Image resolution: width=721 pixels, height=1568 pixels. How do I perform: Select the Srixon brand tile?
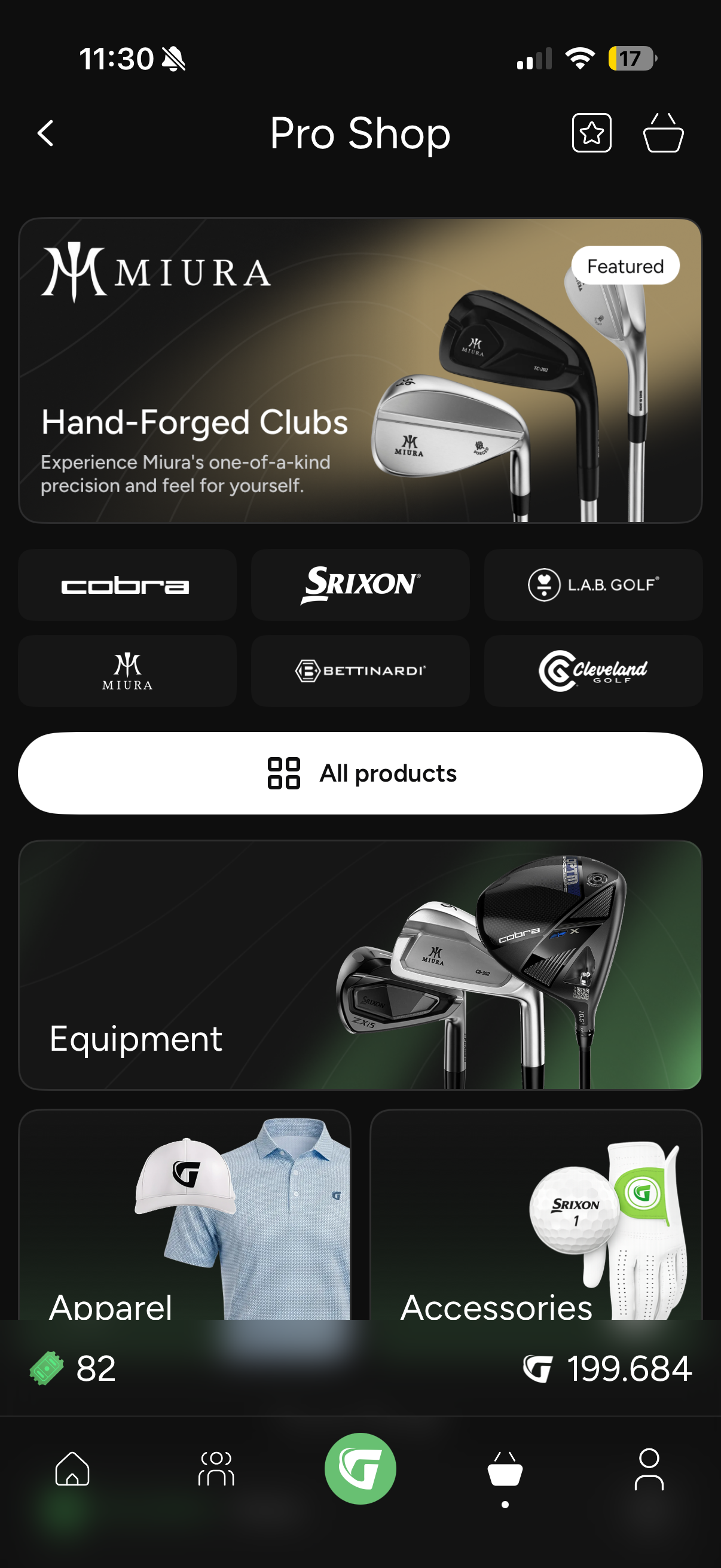pos(360,585)
